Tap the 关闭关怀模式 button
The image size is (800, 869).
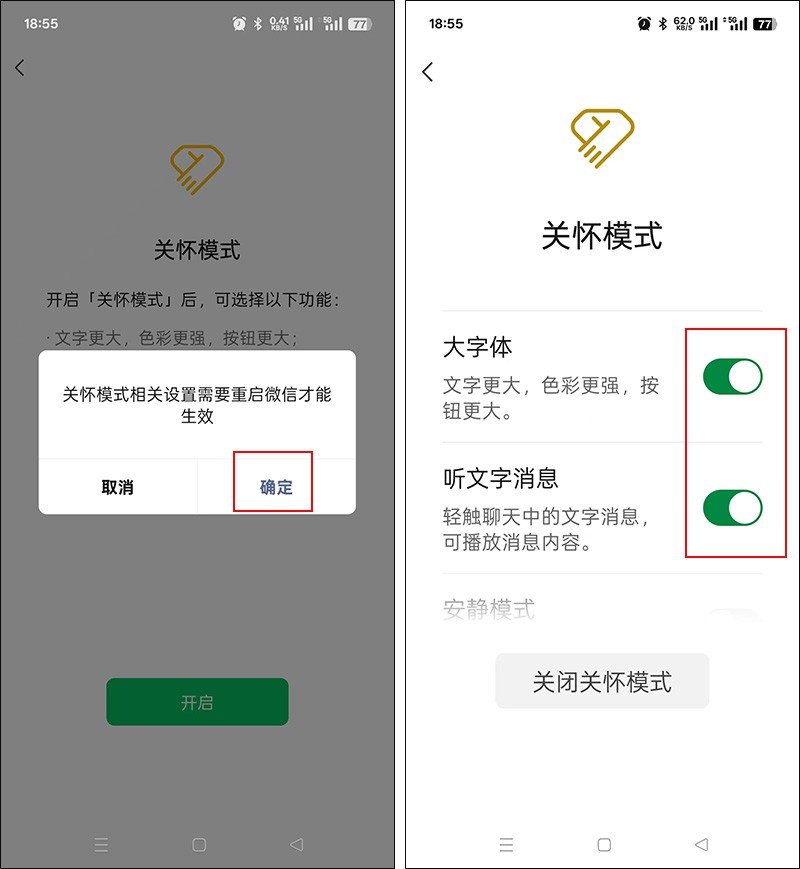[x=602, y=682]
